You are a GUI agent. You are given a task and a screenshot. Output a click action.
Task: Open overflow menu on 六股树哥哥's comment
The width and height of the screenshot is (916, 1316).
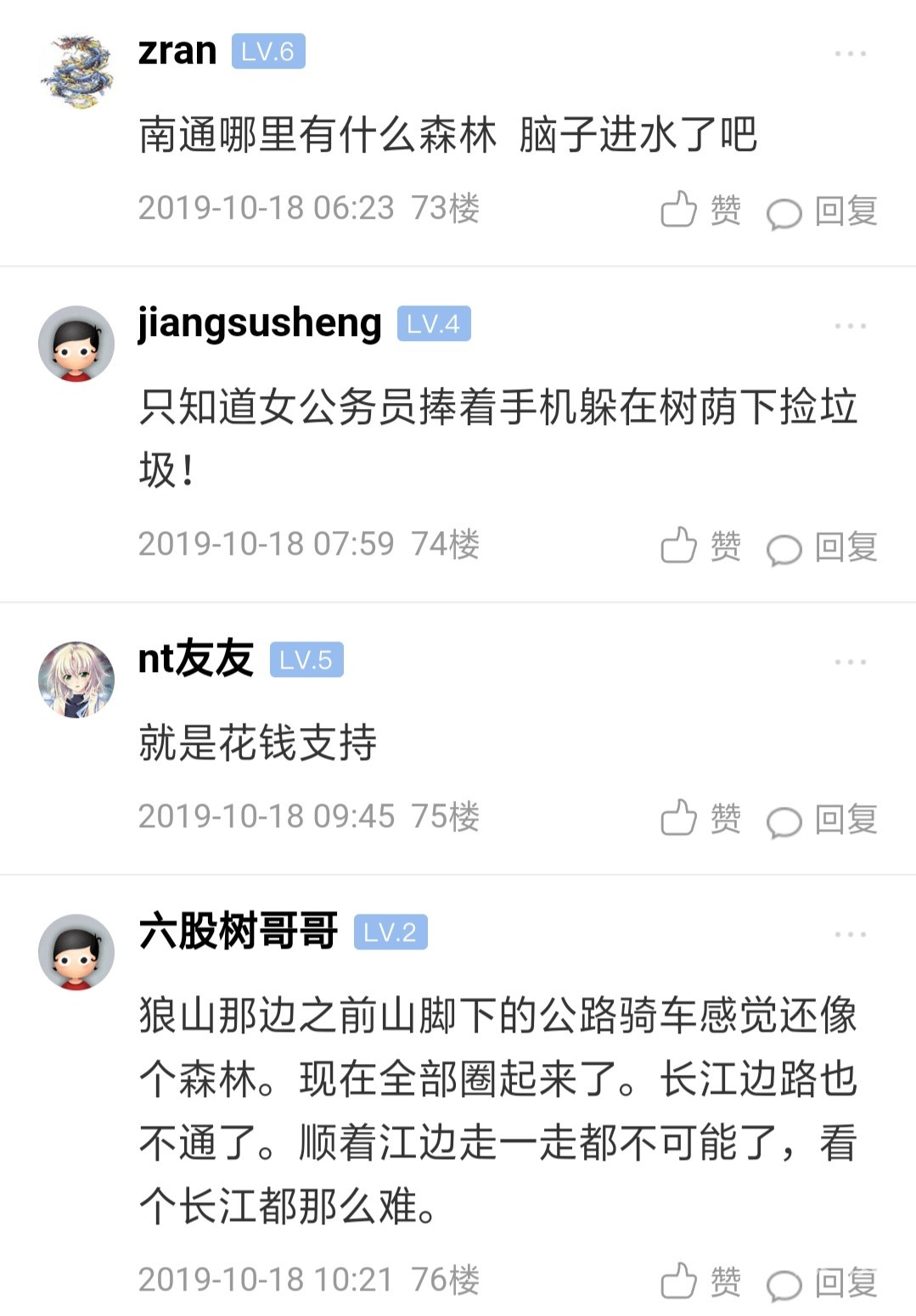point(850,934)
